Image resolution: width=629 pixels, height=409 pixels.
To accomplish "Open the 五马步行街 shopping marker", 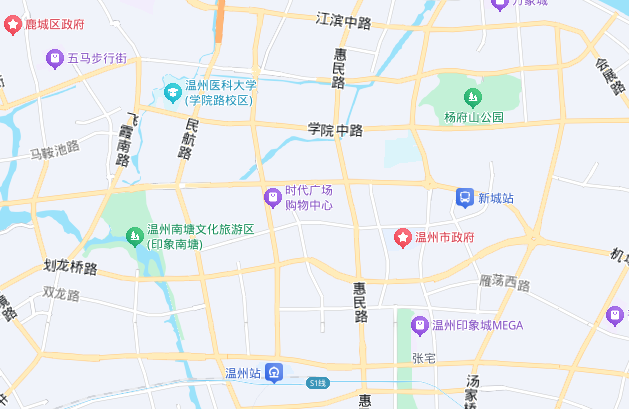I will click(x=55, y=59).
